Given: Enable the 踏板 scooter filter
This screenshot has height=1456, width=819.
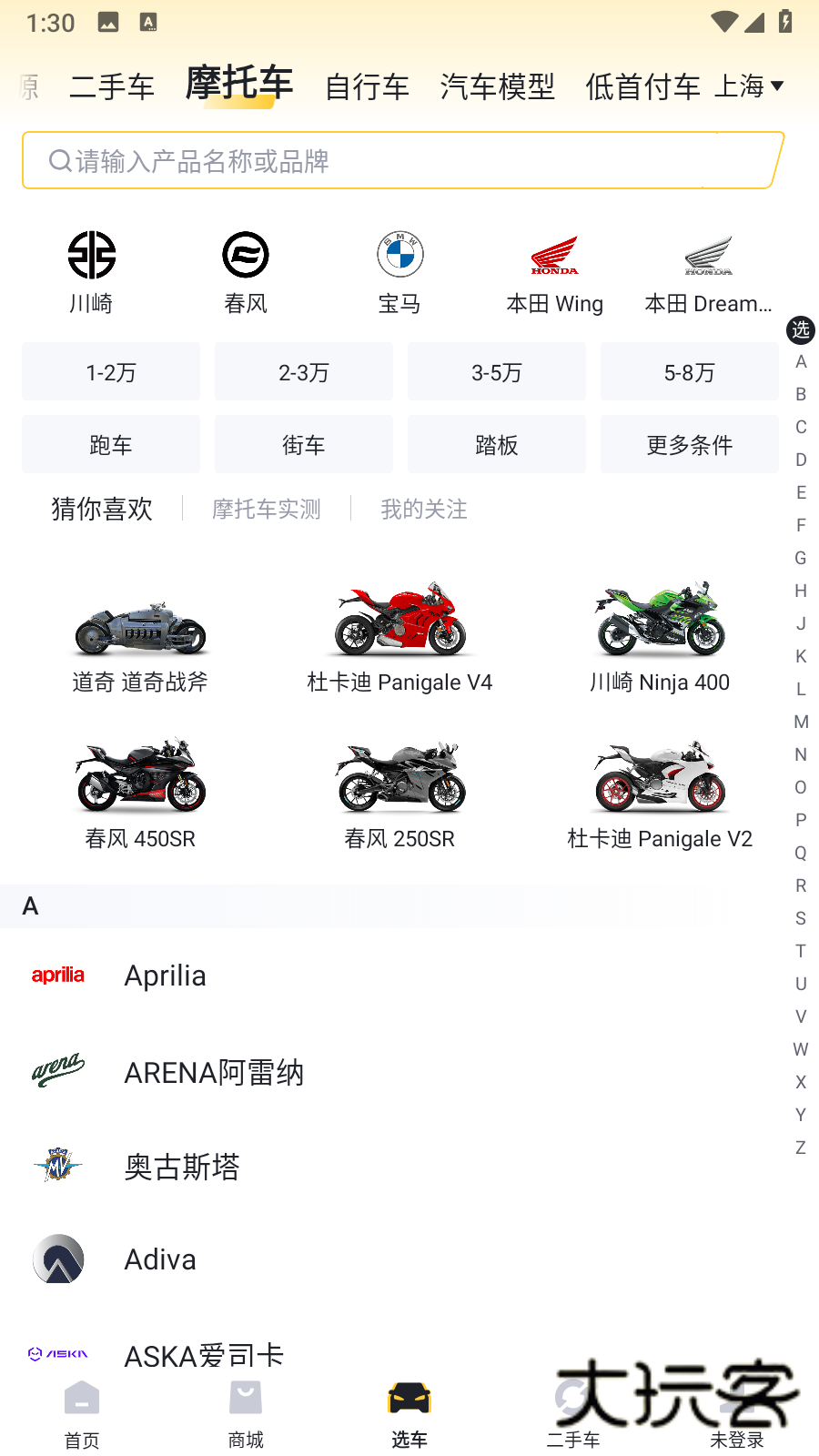Looking at the screenshot, I should [x=496, y=444].
